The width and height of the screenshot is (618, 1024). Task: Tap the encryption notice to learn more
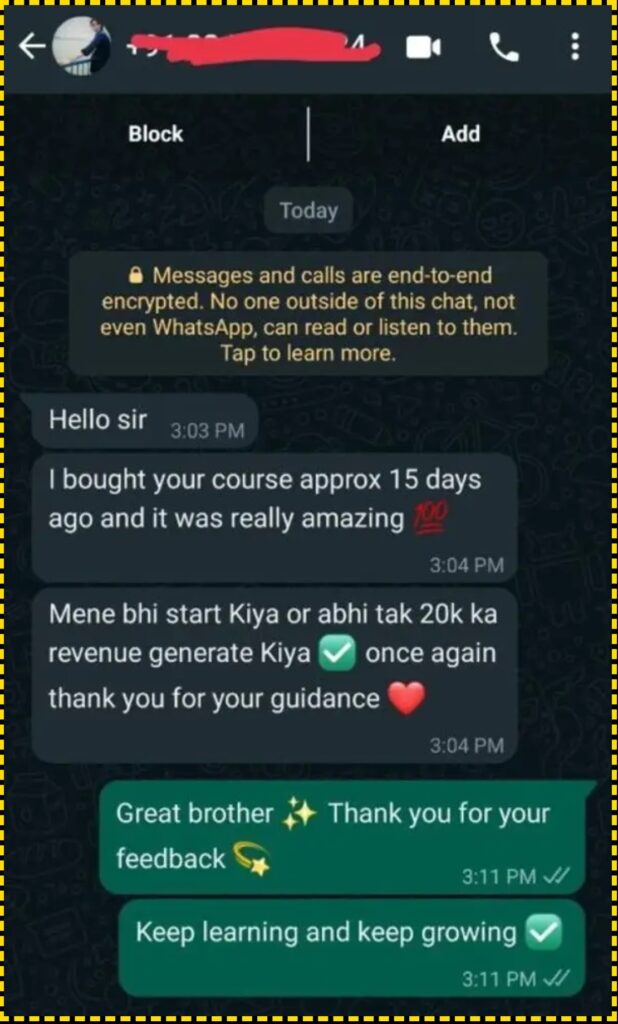pyautogui.click(x=308, y=314)
